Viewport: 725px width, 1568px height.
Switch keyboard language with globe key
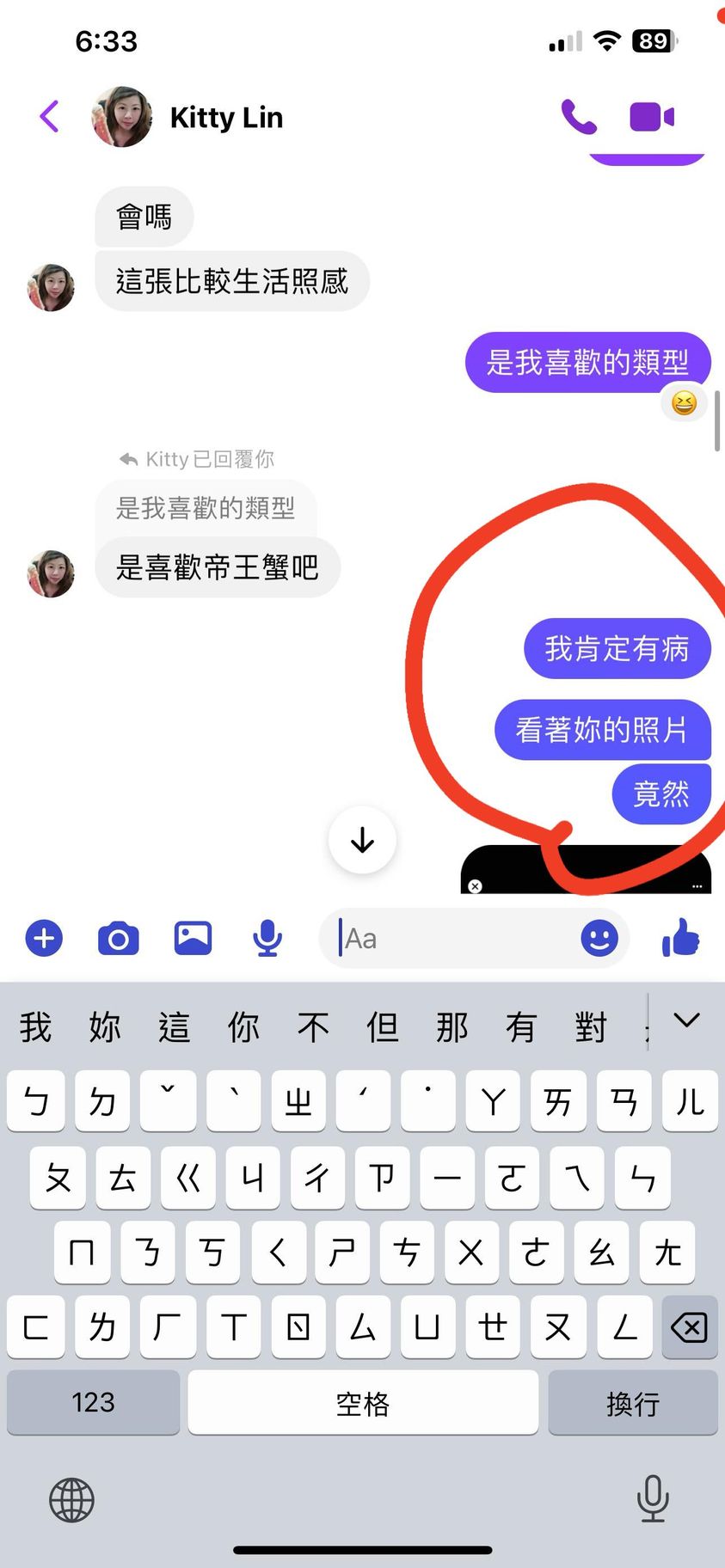coord(71,1500)
